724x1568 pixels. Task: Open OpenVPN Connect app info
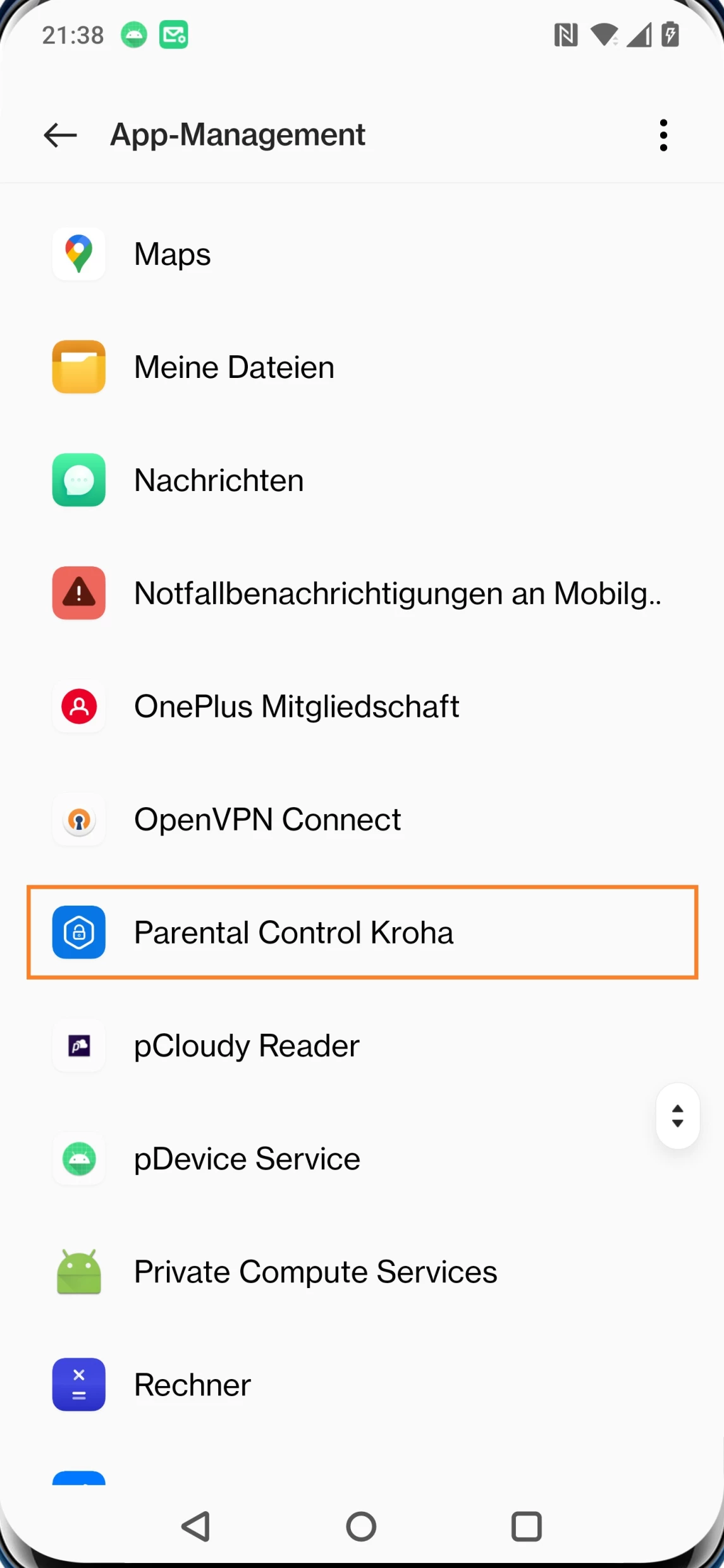pyautogui.click(x=267, y=820)
